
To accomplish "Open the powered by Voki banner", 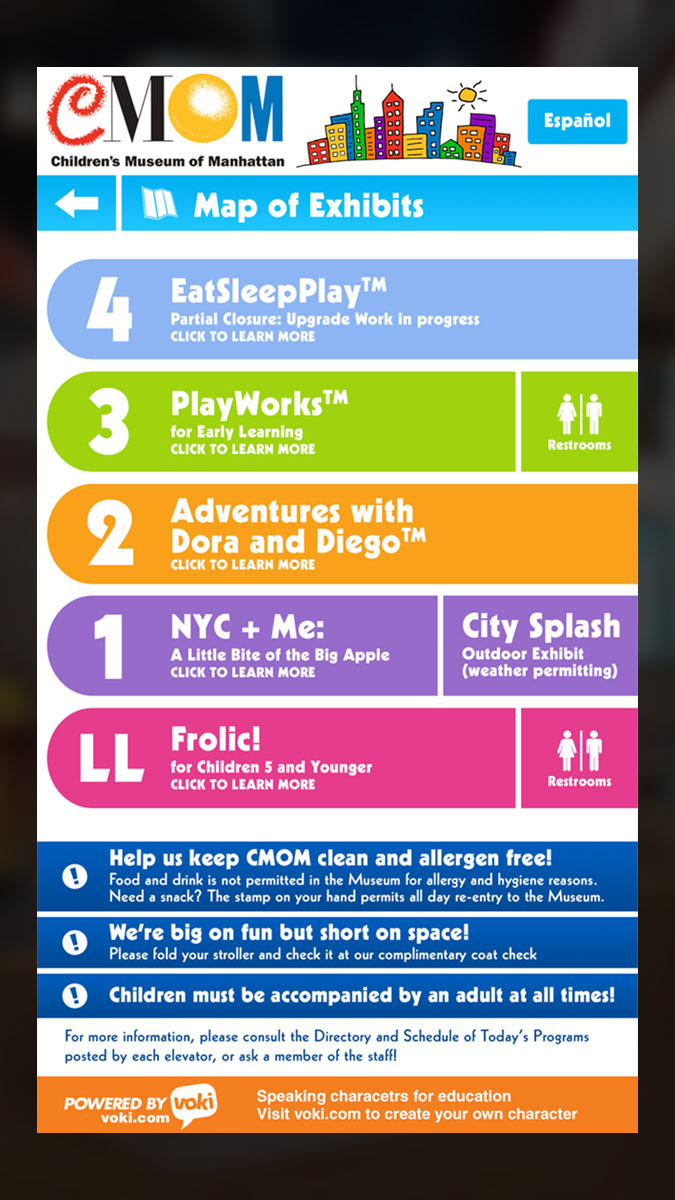I will [337, 1104].
